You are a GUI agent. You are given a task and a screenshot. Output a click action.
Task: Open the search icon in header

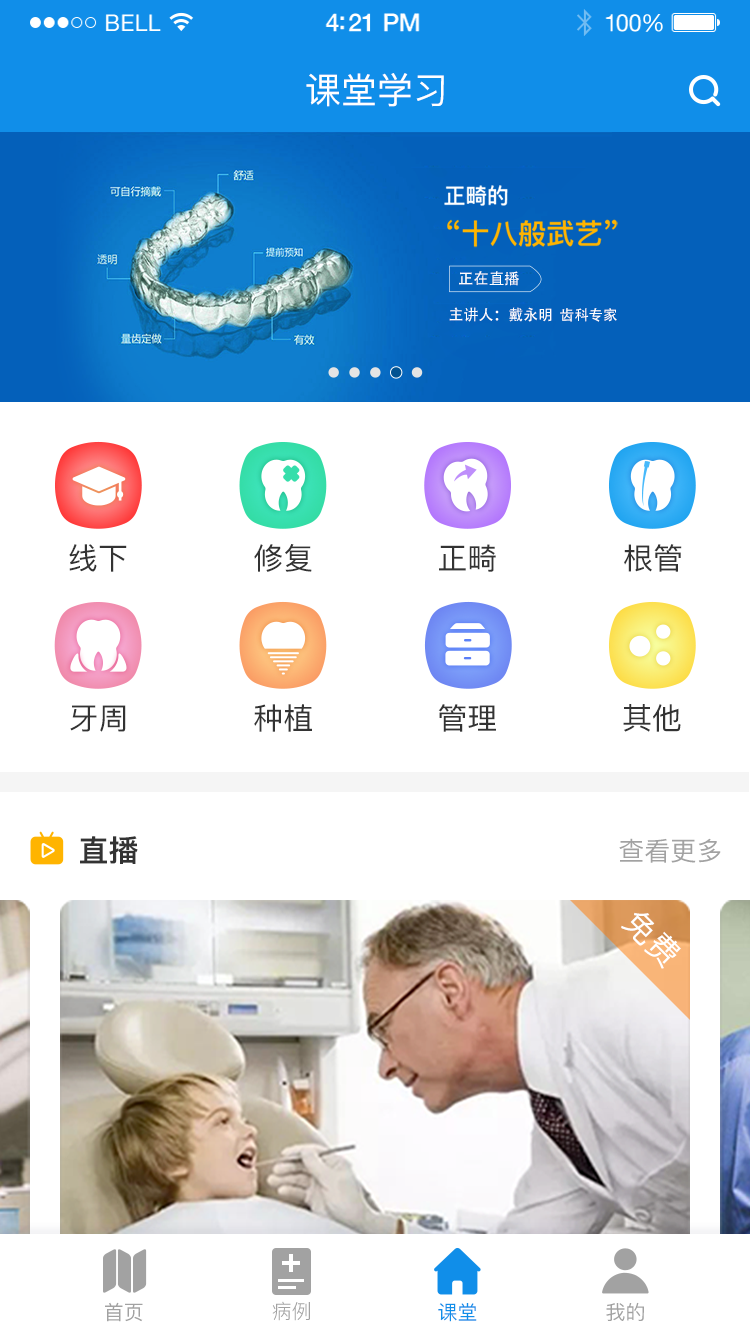704,91
